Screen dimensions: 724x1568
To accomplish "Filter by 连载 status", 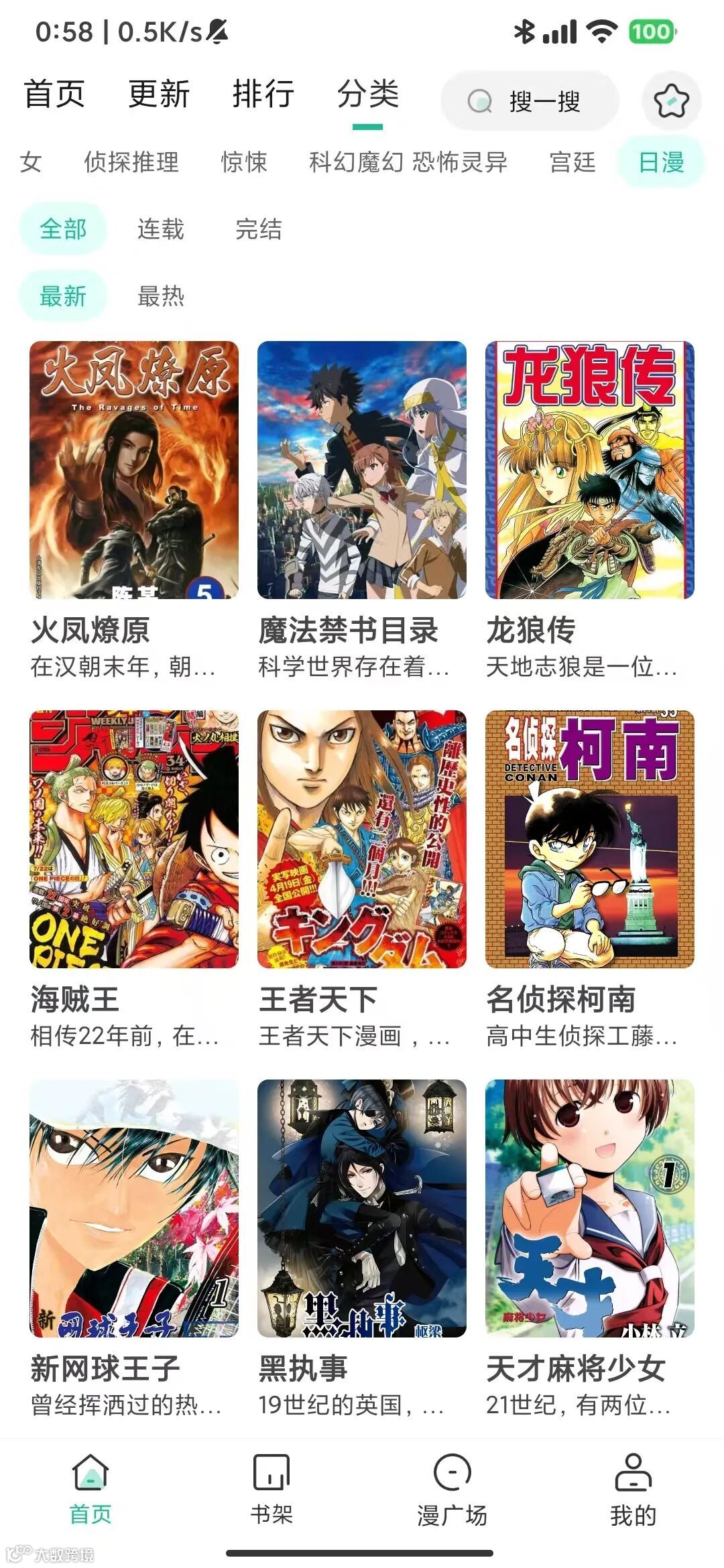I will coord(160,229).
